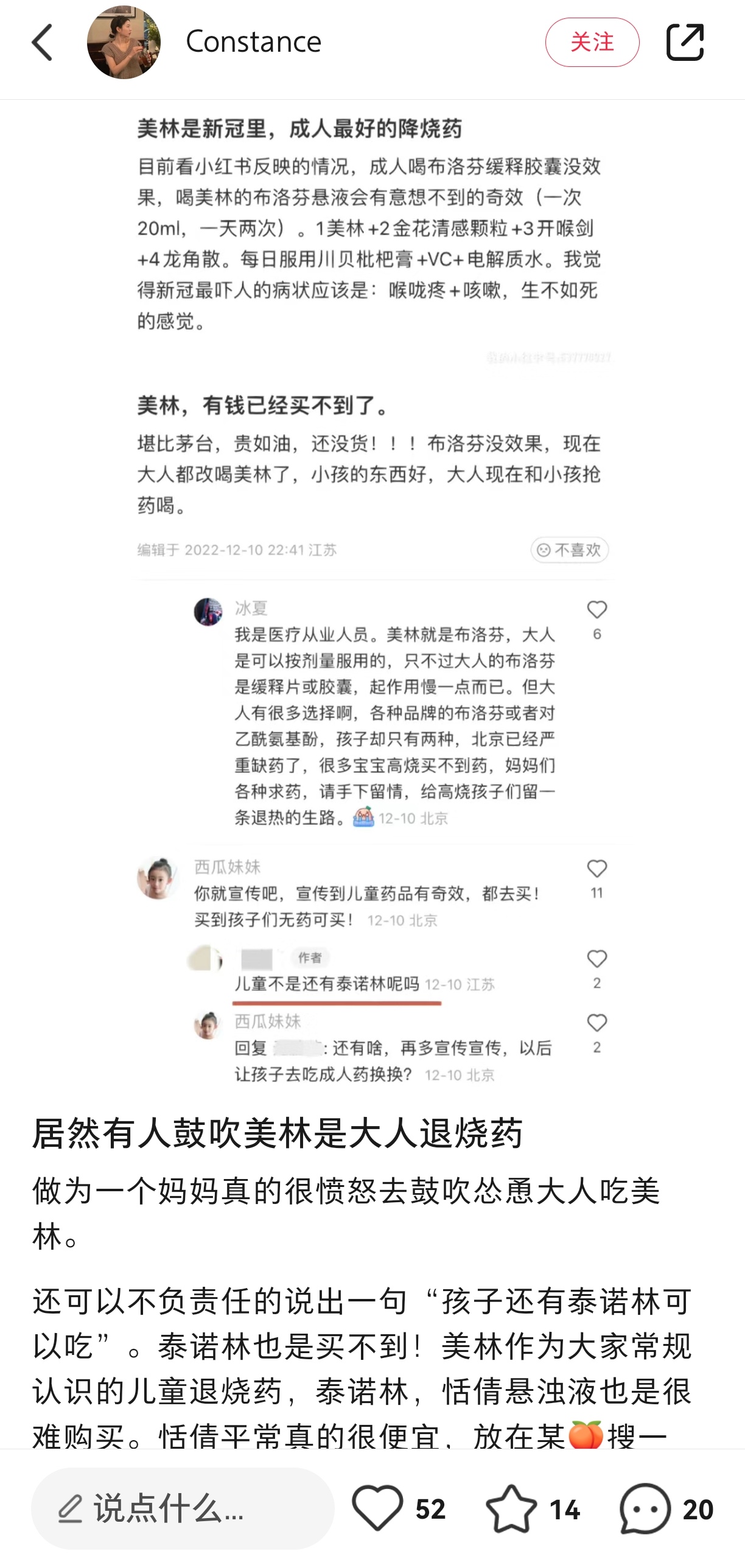
Task: Open the embedded post screenshot image
Action: [372, 597]
